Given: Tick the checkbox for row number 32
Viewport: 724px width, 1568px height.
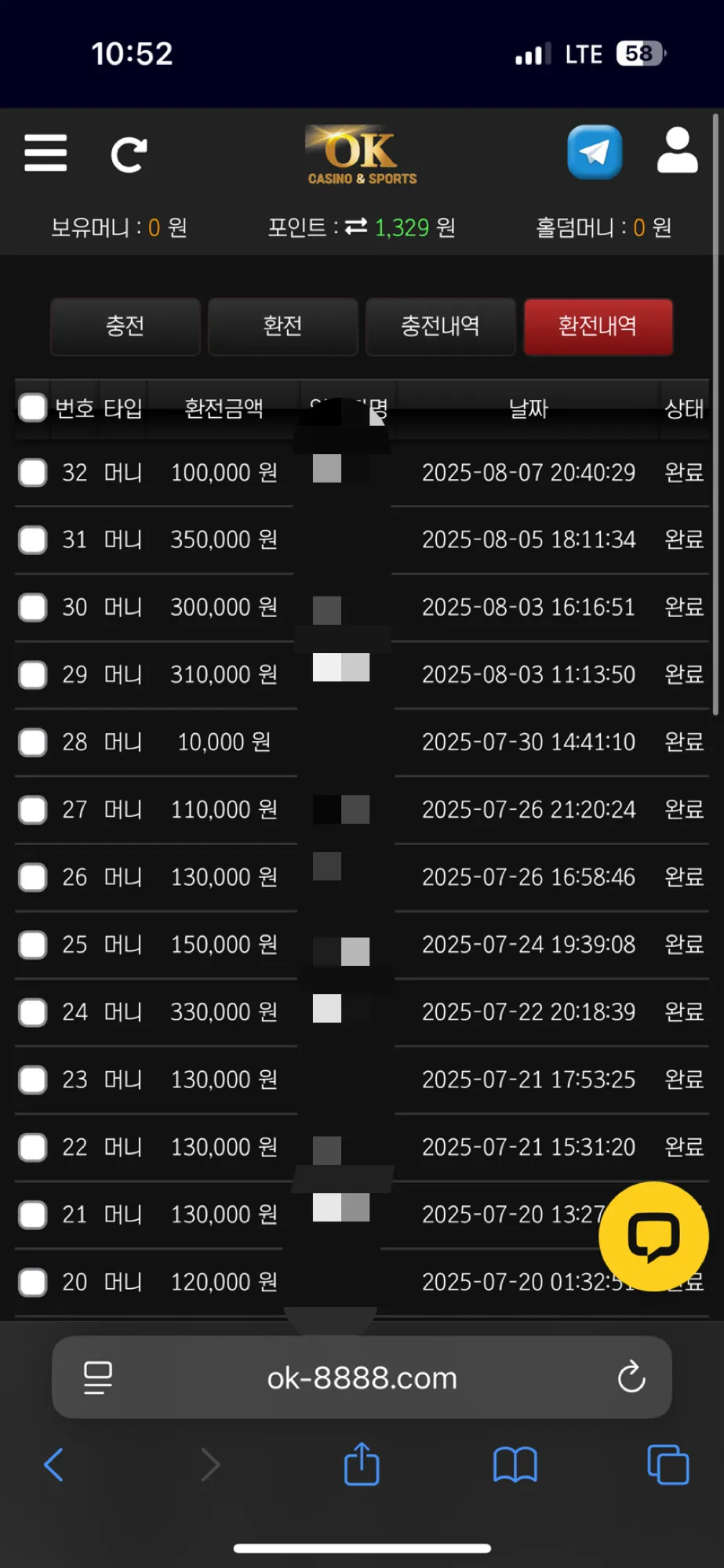Looking at the screenshot, I should (x=33, y=473).
